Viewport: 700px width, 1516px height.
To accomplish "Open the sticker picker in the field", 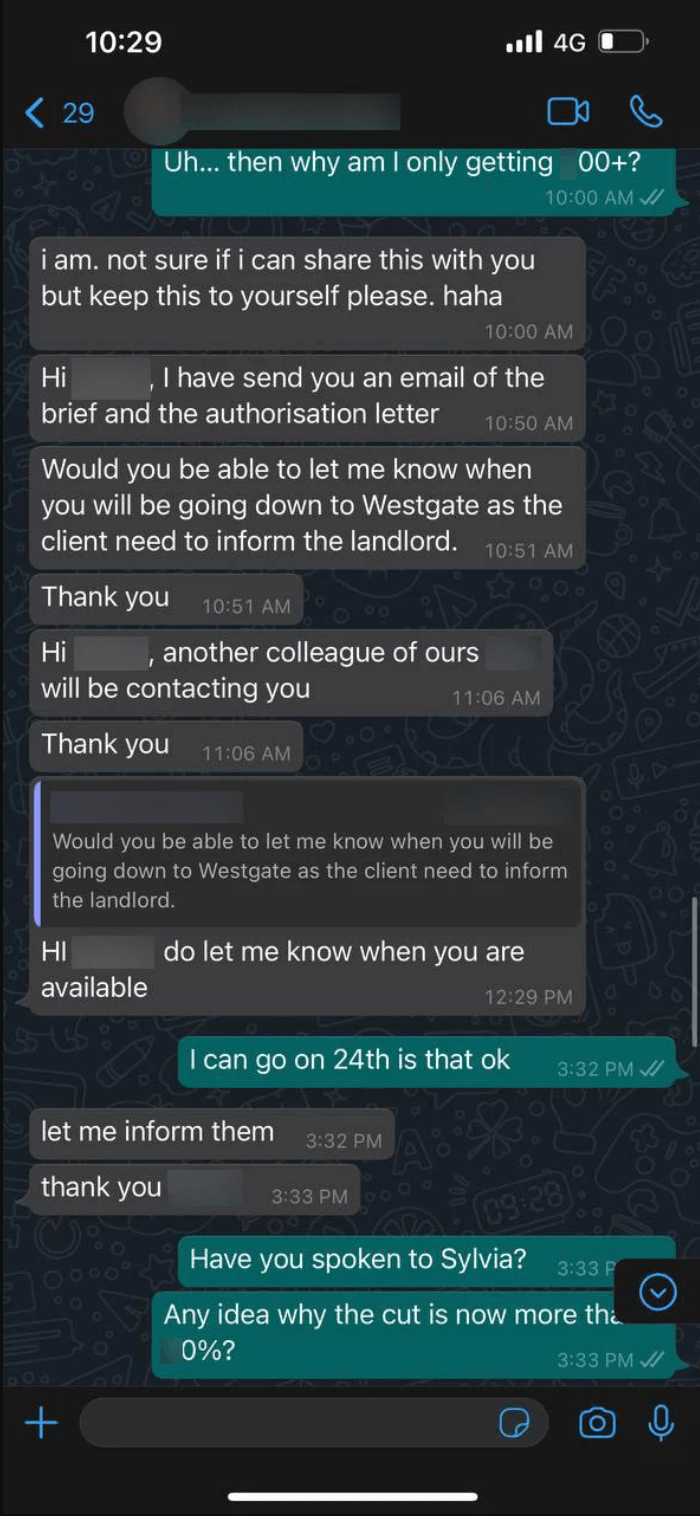I will (515, 1423).
